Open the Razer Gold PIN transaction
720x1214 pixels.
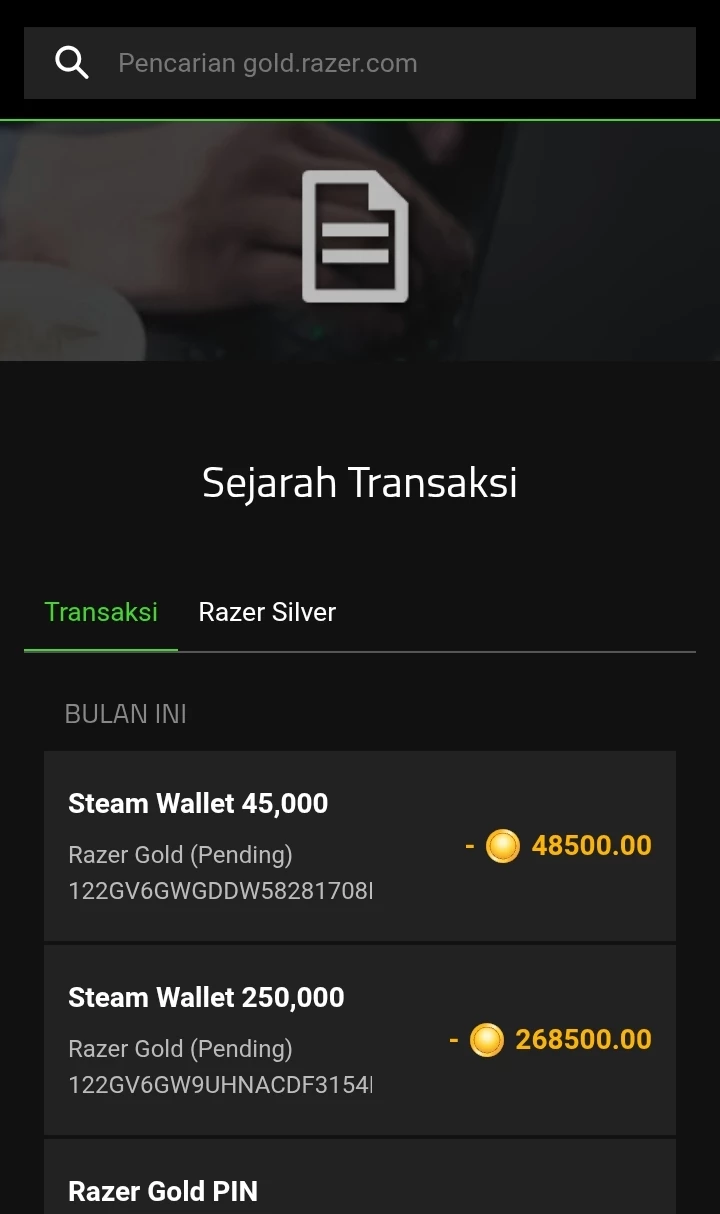pyautogui.click(x=360, y=1185)
